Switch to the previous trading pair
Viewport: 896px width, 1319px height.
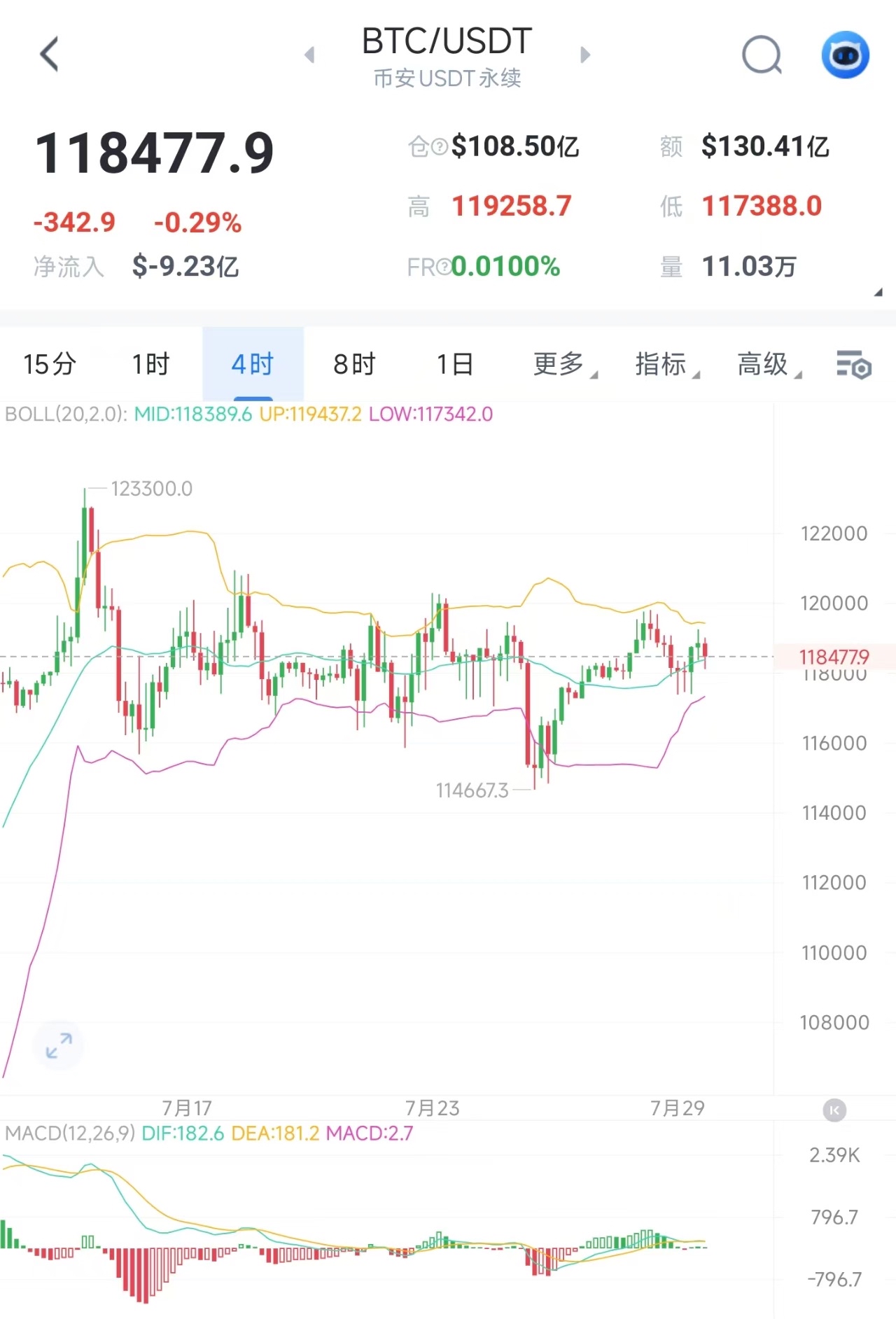309,55
